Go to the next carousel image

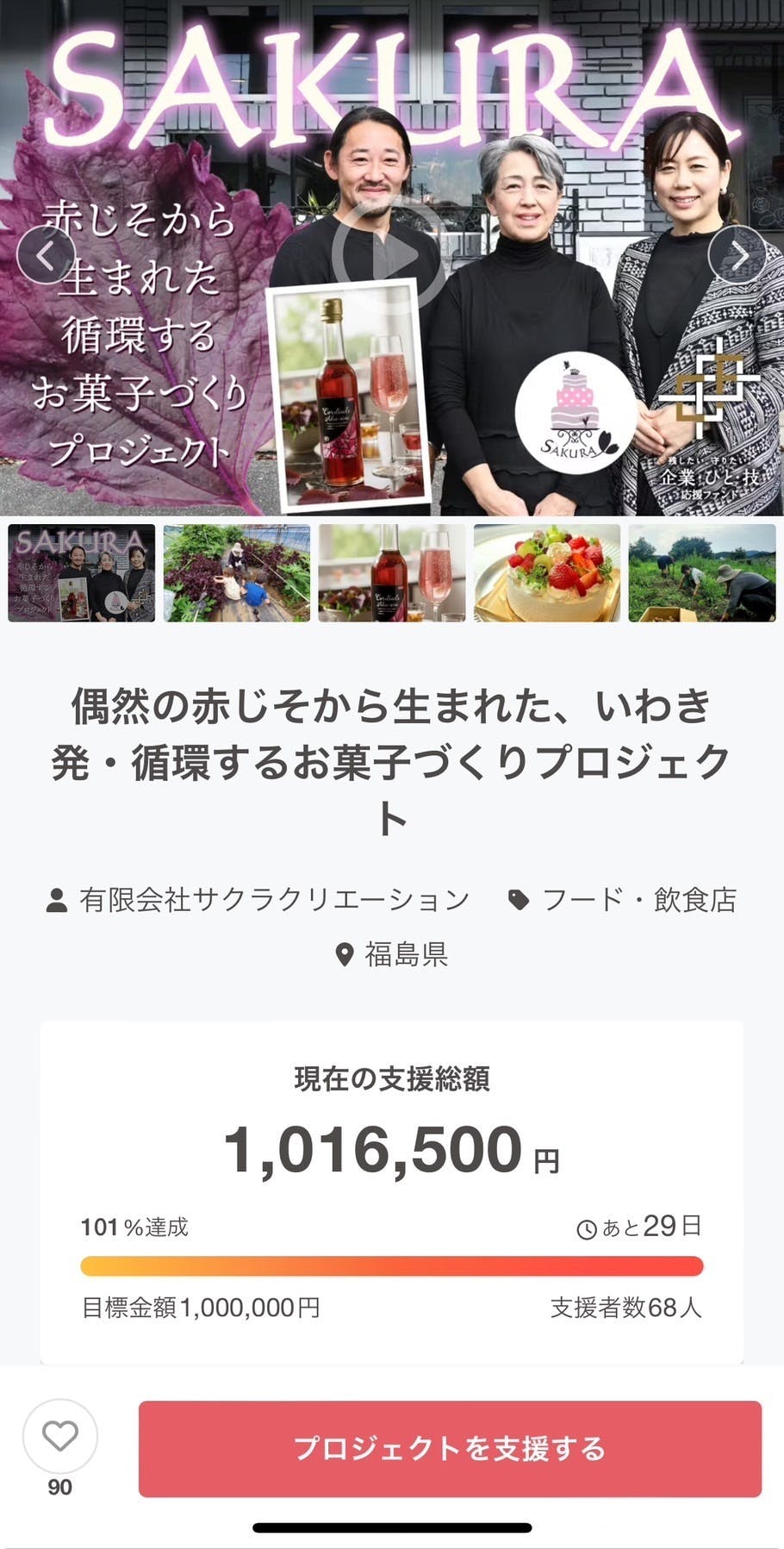pyautogui.click(x=737, y=255)
